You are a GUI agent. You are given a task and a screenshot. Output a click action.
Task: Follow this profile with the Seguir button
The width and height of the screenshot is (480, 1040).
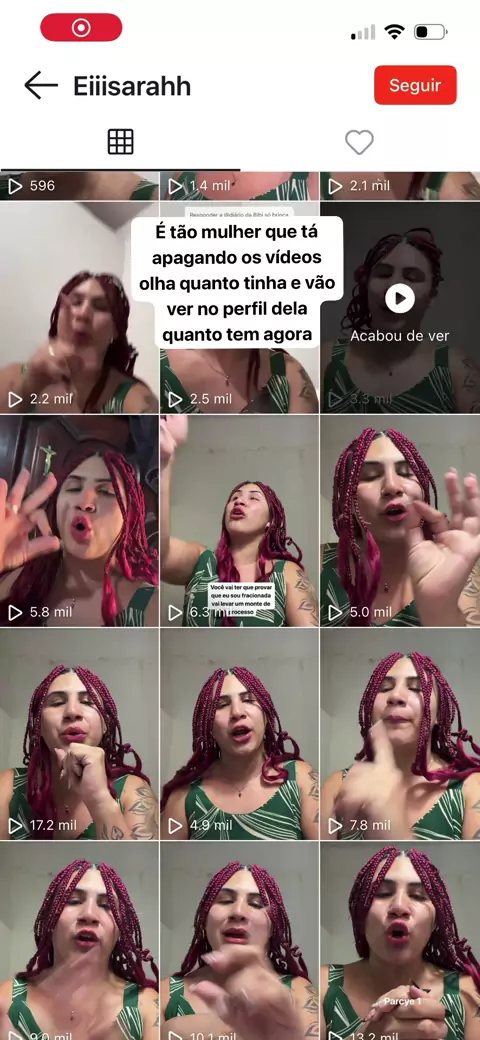[x=415, y=85]
